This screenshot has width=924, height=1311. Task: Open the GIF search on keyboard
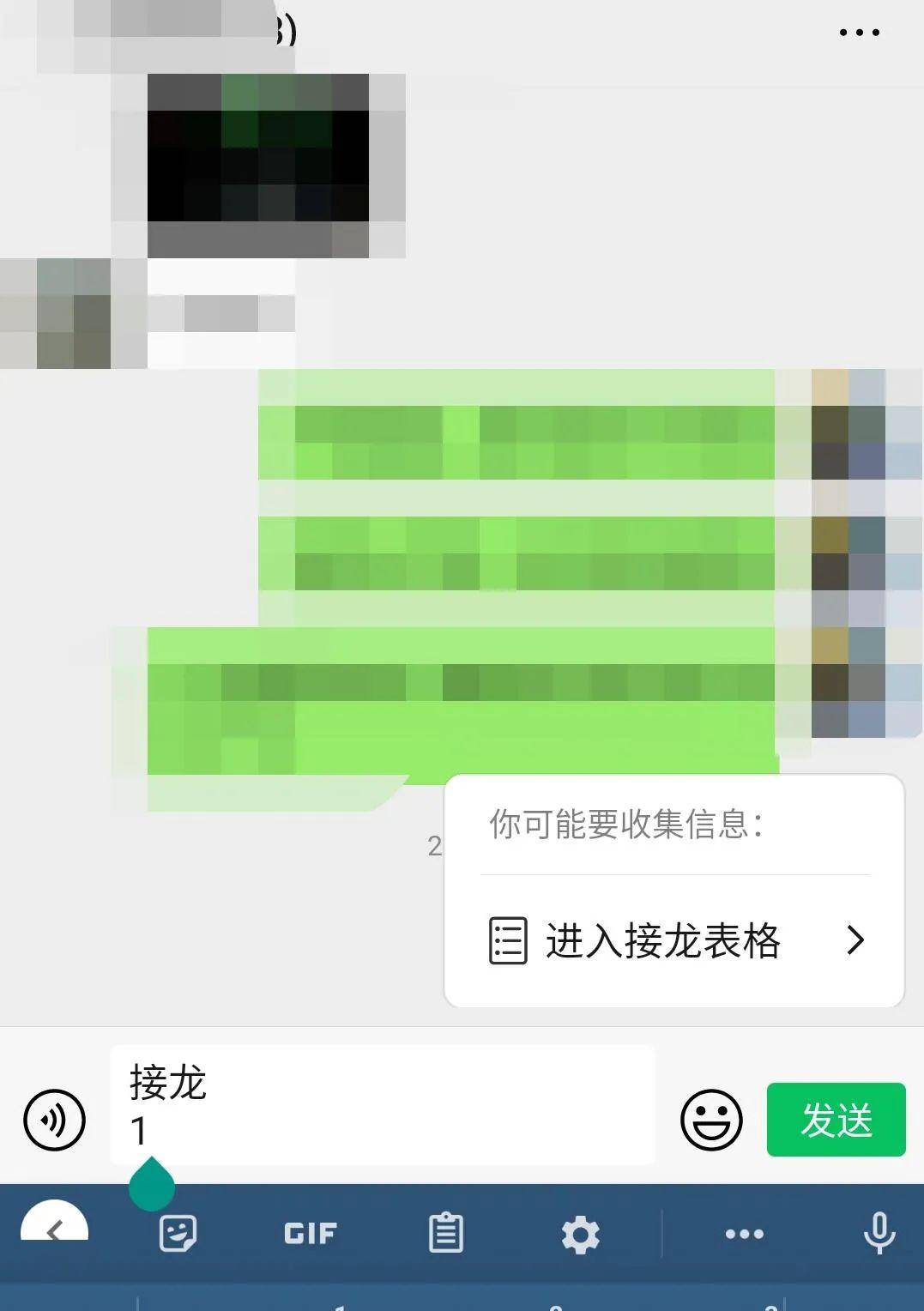coord(310,1234)
